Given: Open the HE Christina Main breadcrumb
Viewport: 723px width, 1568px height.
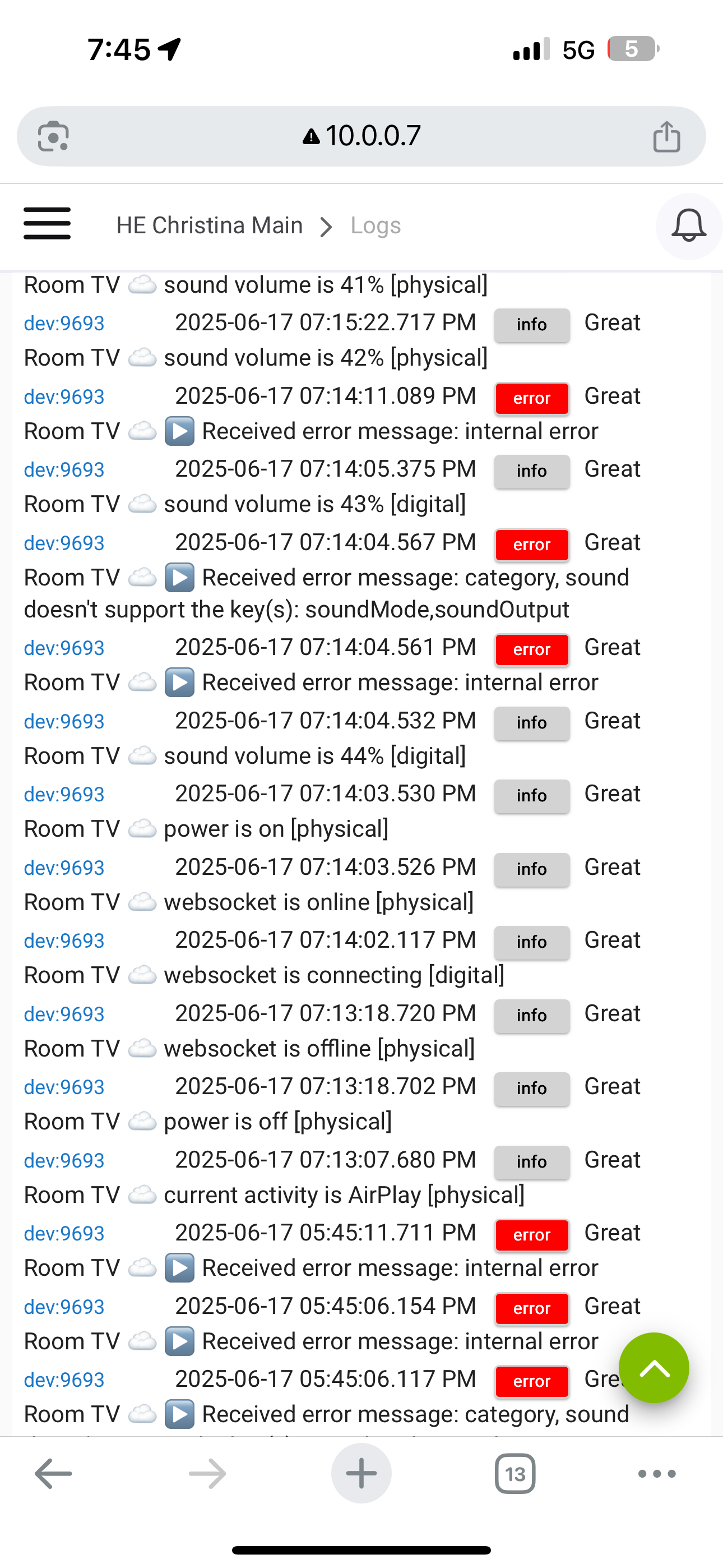Looking at the screenshot, I should (x=210, y=226).
